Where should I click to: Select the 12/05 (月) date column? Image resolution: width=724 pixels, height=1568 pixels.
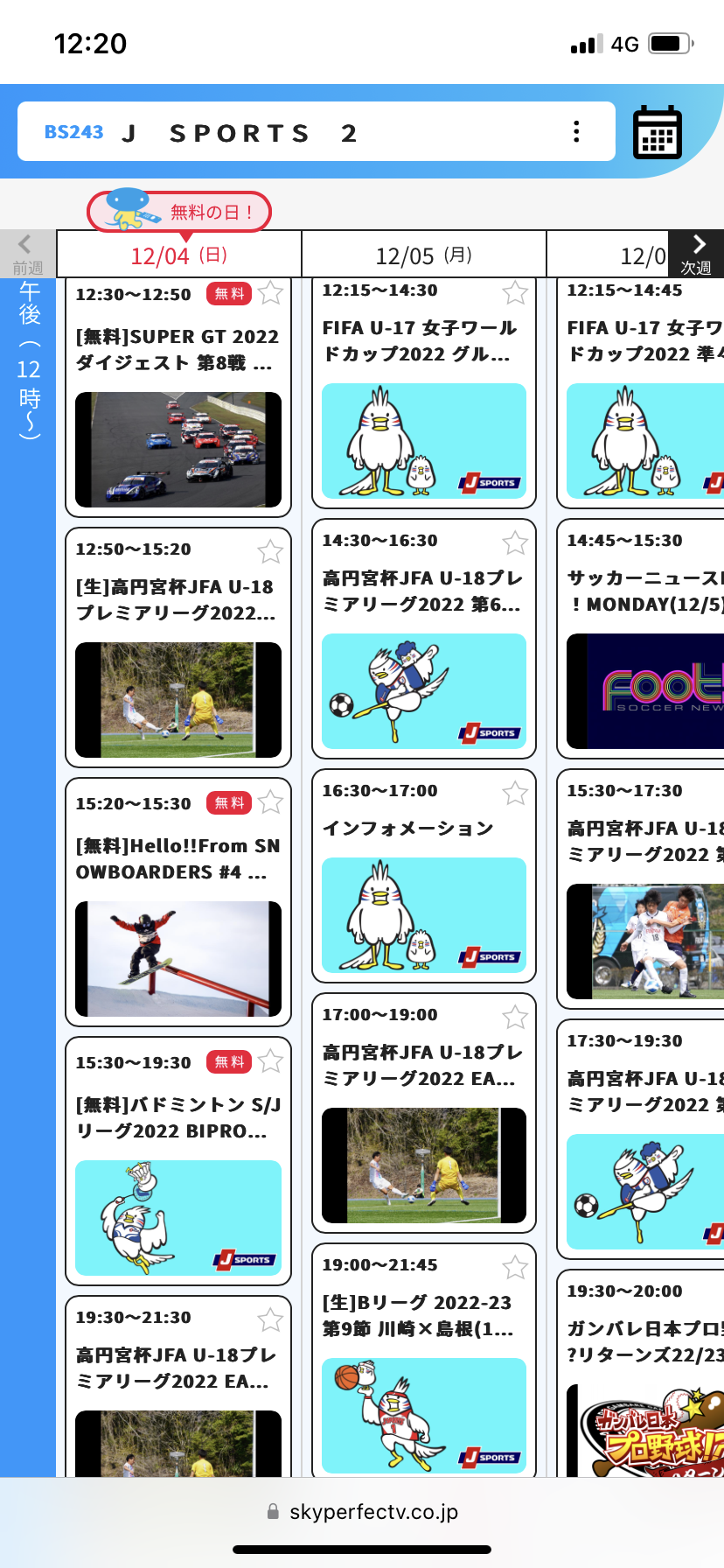tap(424, 255)
